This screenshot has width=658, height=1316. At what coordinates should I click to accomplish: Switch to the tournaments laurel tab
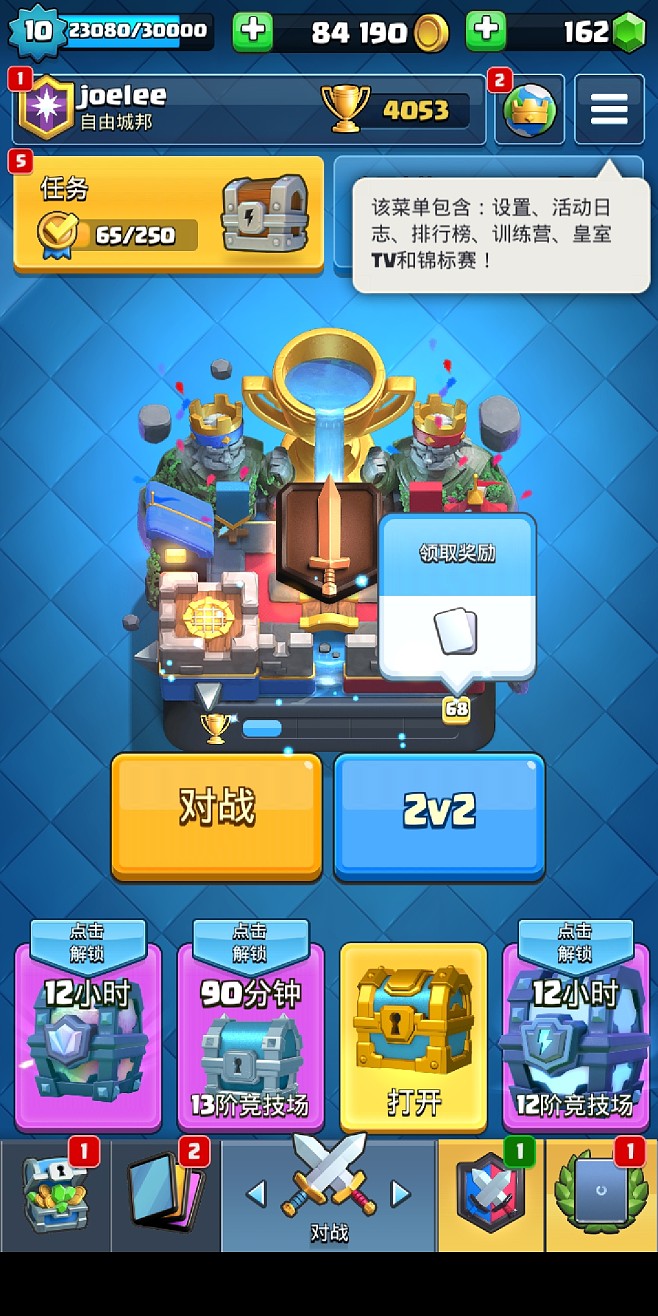pos(601,1195)
